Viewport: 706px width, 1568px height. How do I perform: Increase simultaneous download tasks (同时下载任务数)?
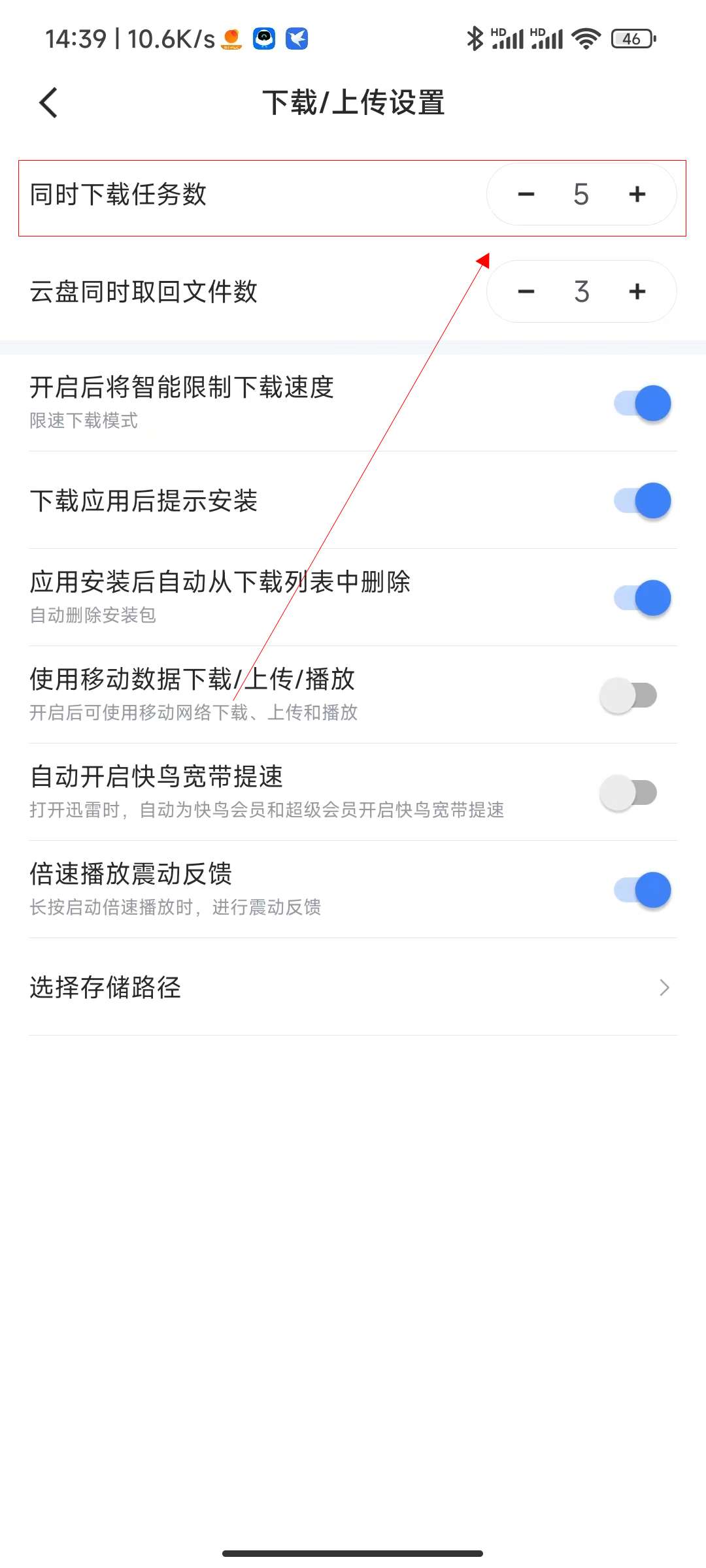[637, 194]
